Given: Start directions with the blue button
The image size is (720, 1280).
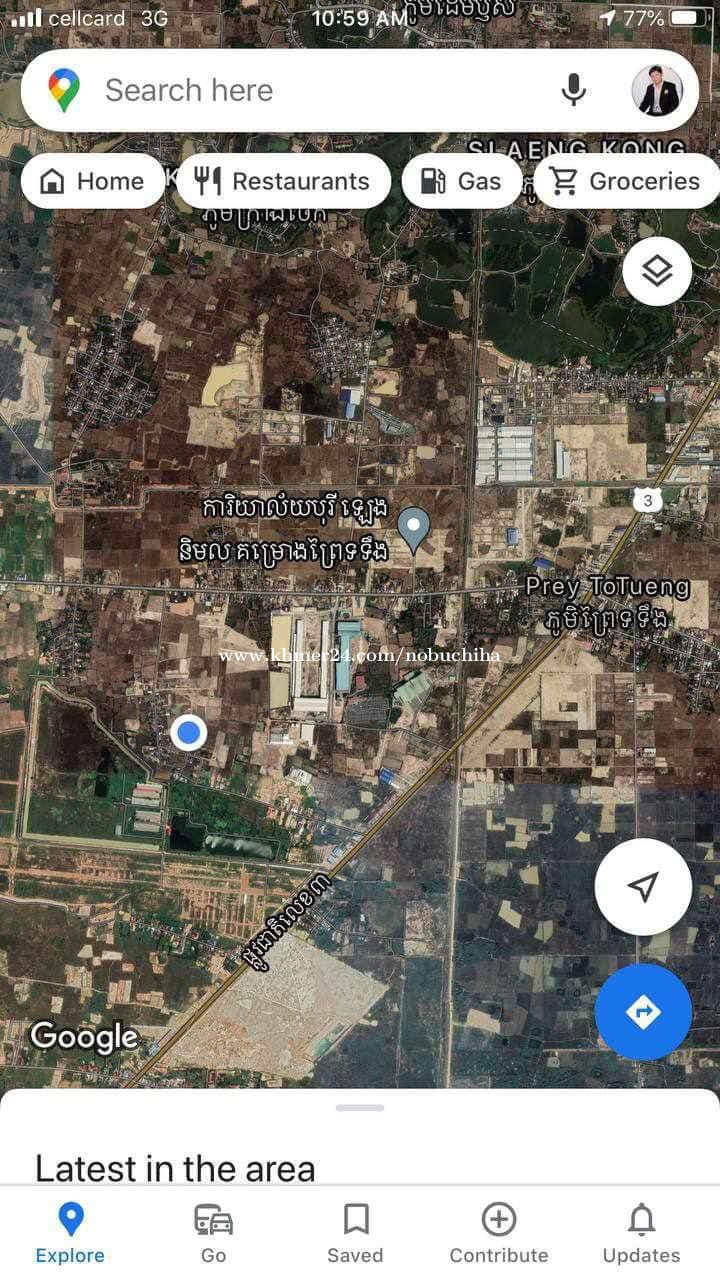Looking at the screenshot, I should coord(643,1012).
